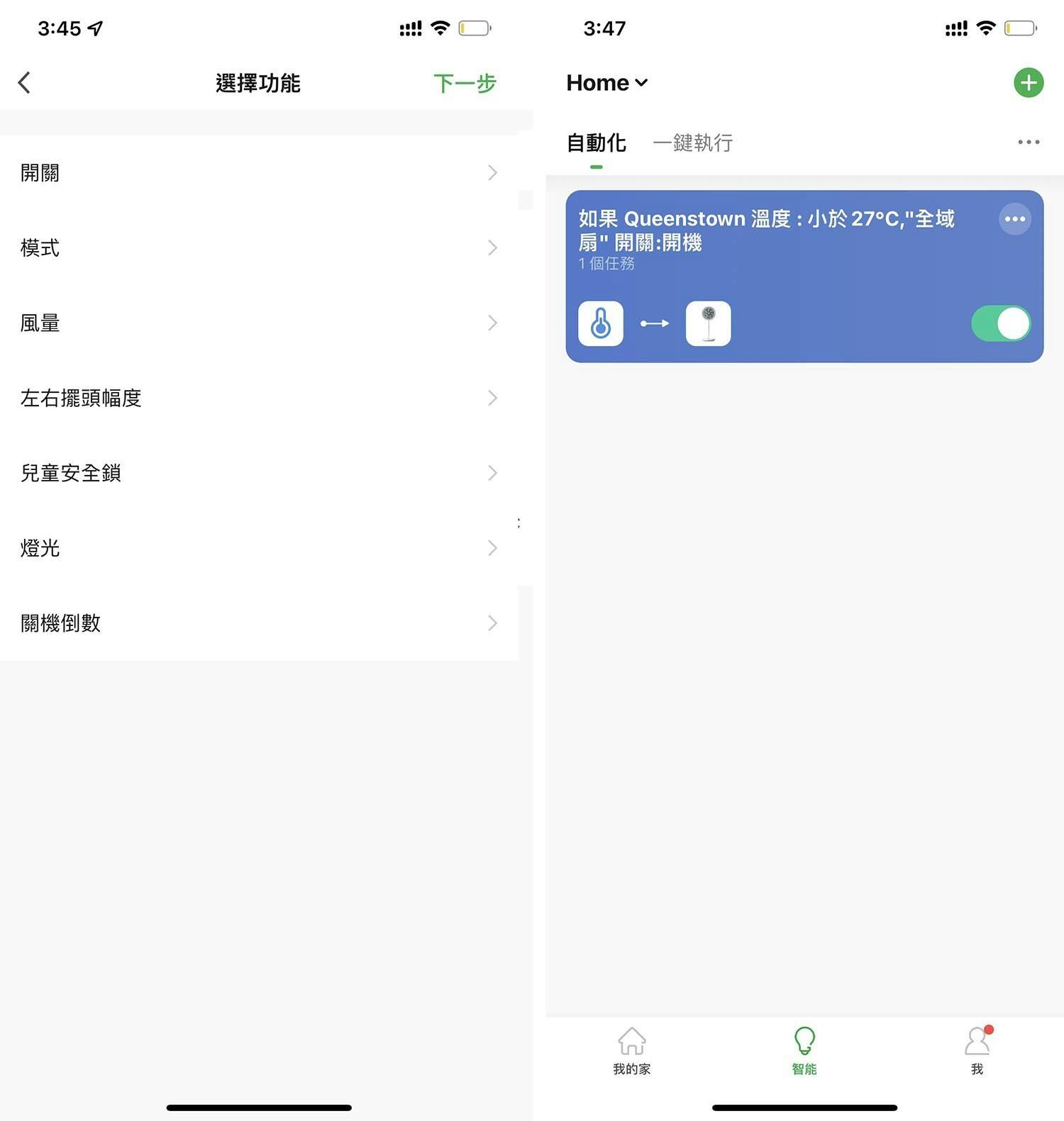Open the 模式 function row

click(x=259, y=247)
